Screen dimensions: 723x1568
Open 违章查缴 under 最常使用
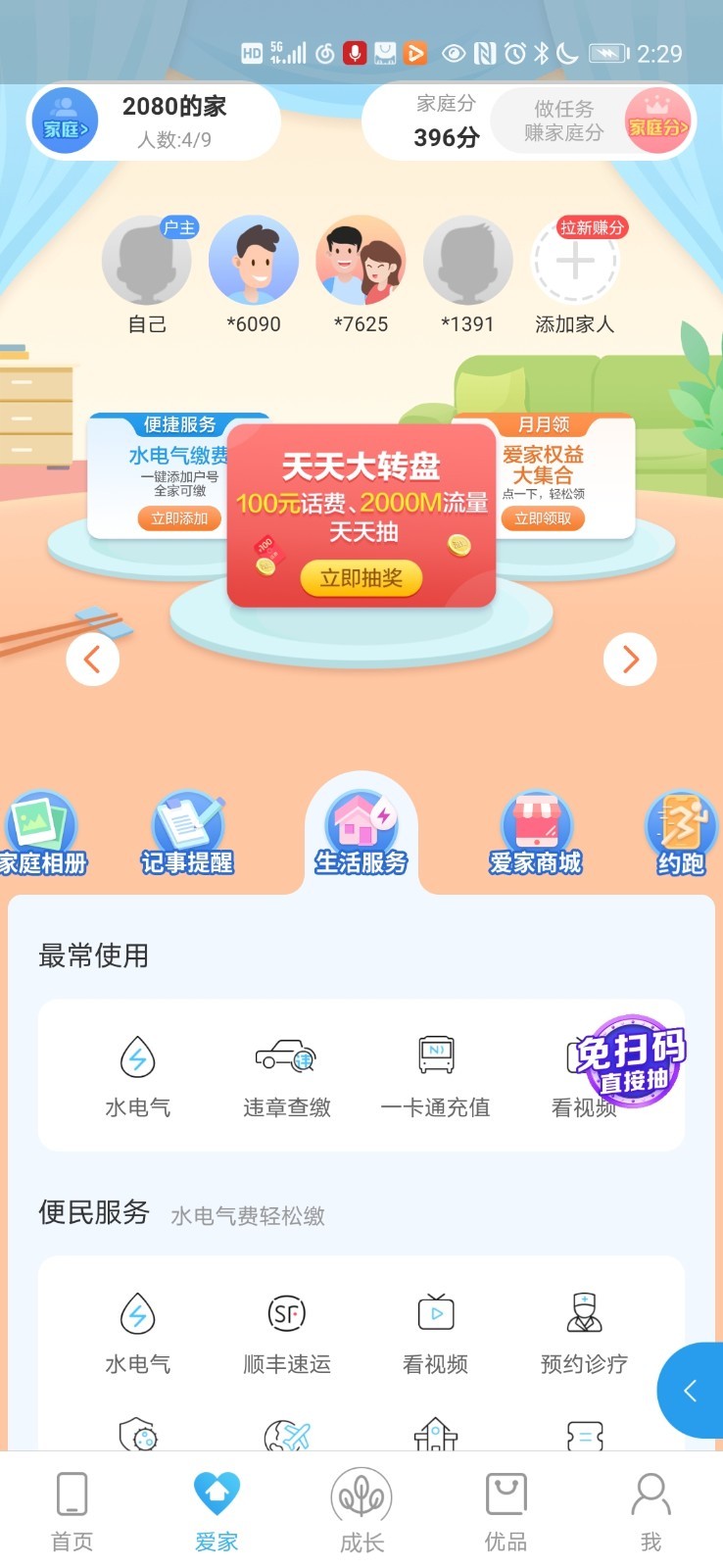(286, 1075)
